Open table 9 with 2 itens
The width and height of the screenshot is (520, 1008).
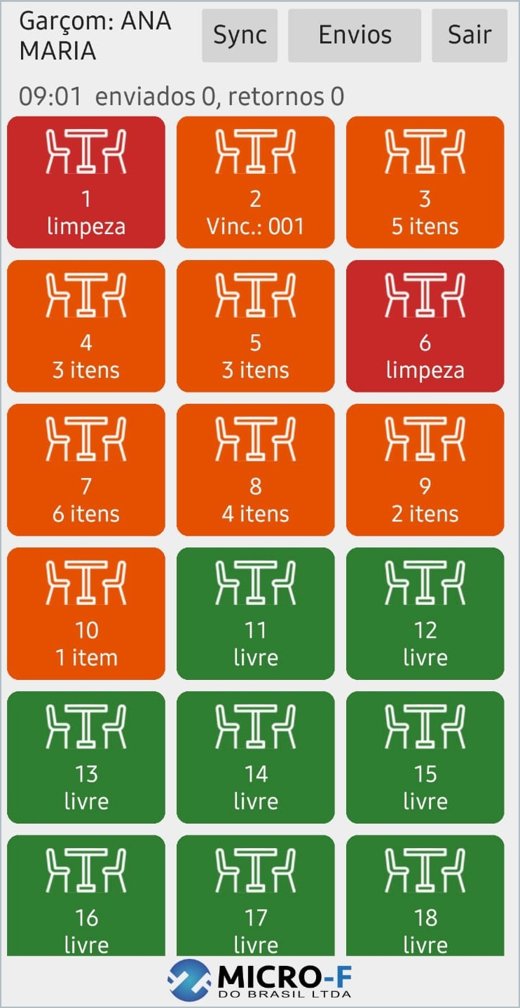click(x=425, y=470)
